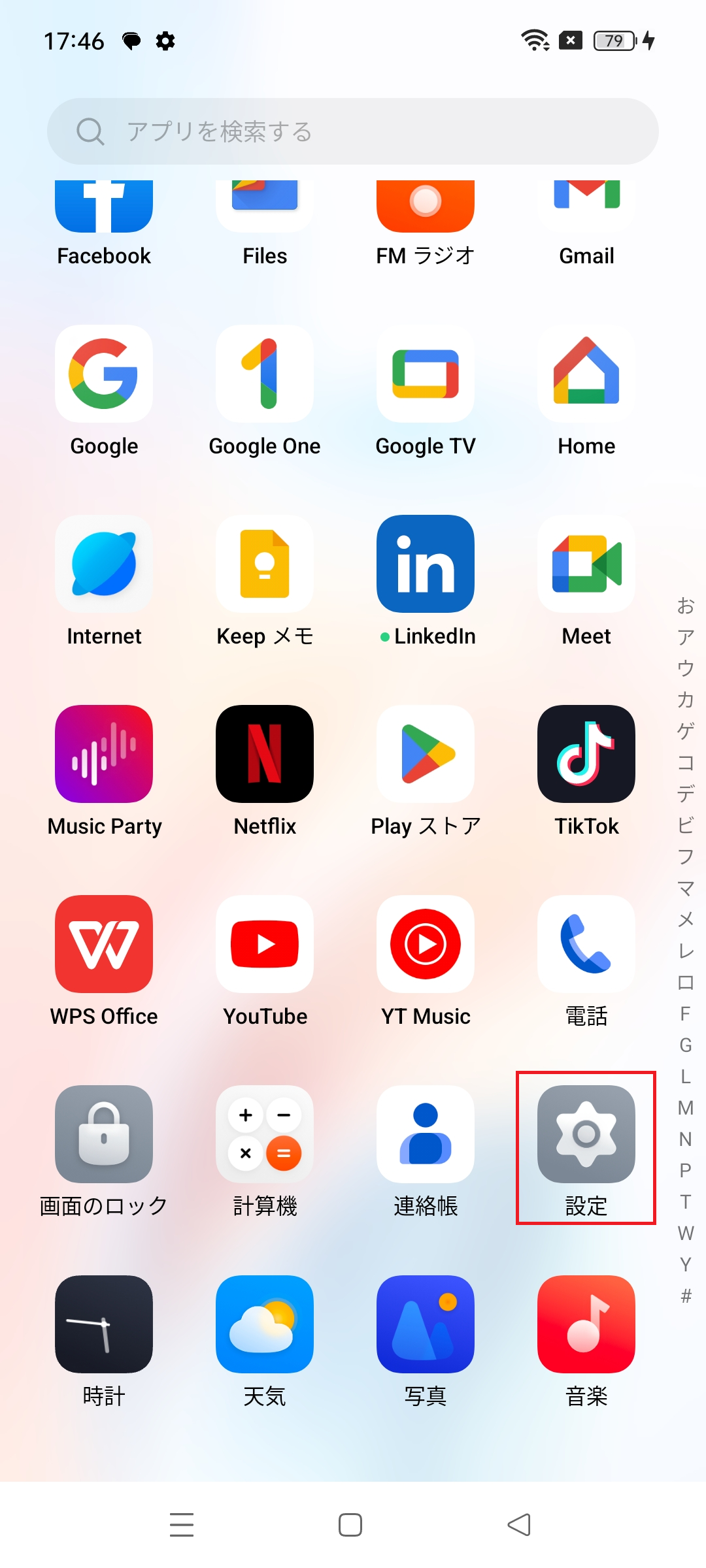Launch the Google app

(x=104, y=374)
